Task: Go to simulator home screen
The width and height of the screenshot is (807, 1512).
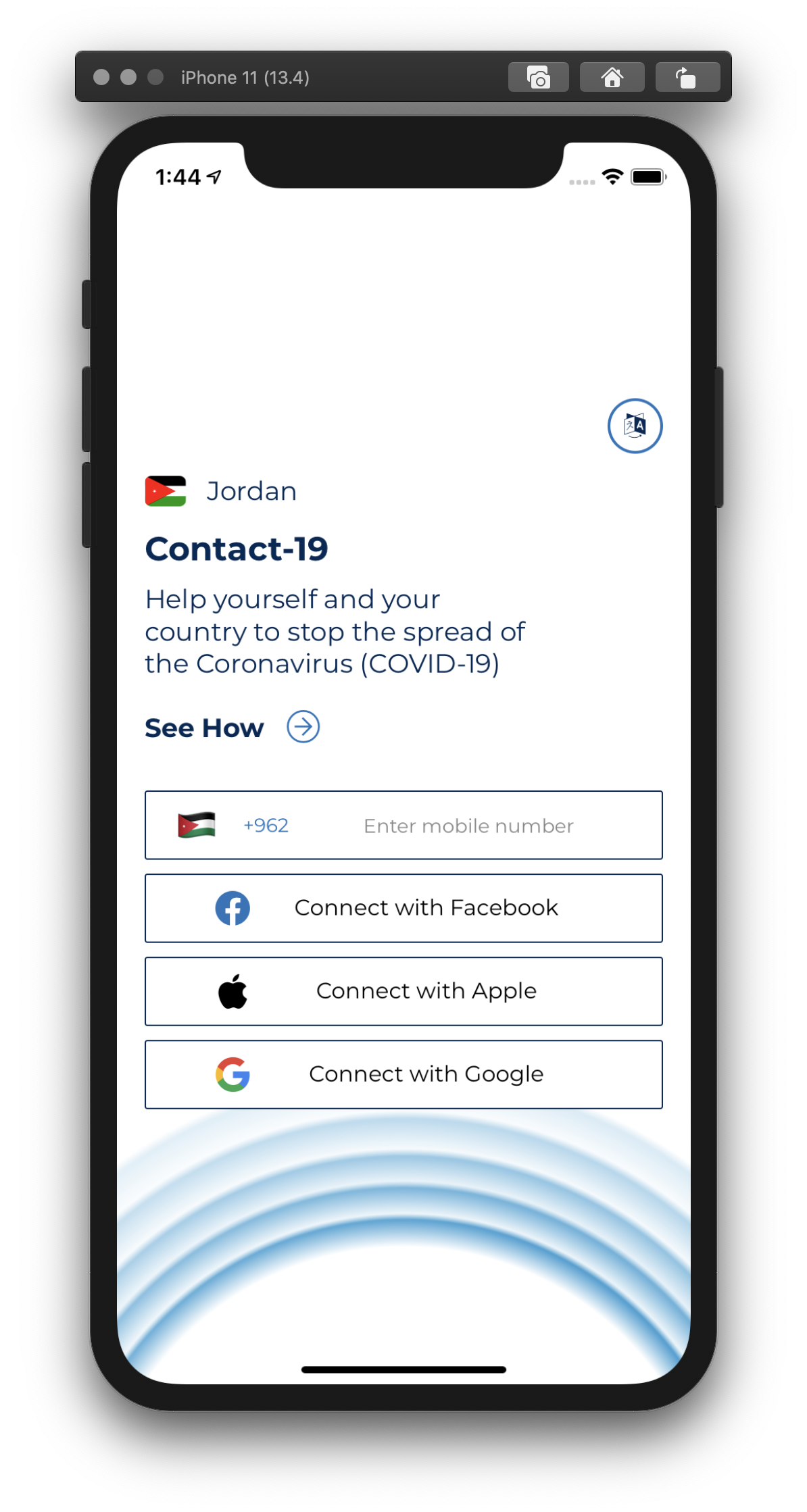Action: pyautogui.click(x=612, y=78)
